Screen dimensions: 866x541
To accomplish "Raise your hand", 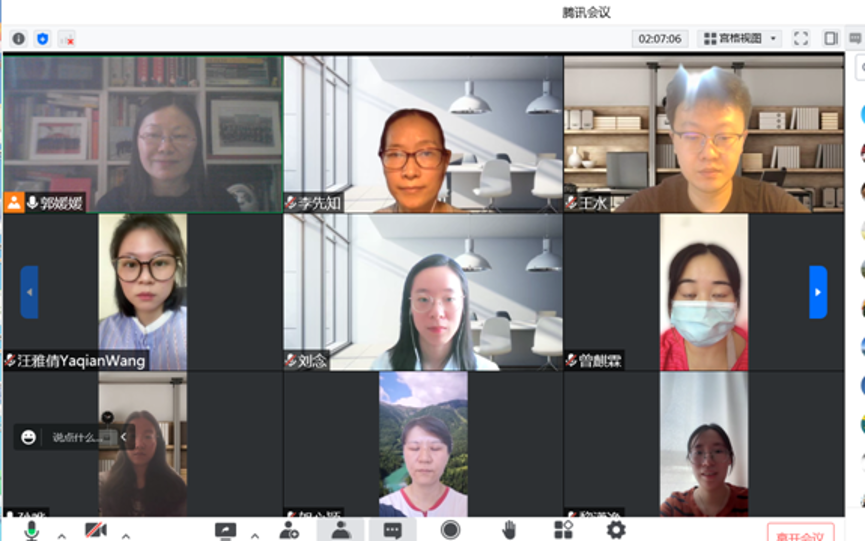I will [508, 530].
